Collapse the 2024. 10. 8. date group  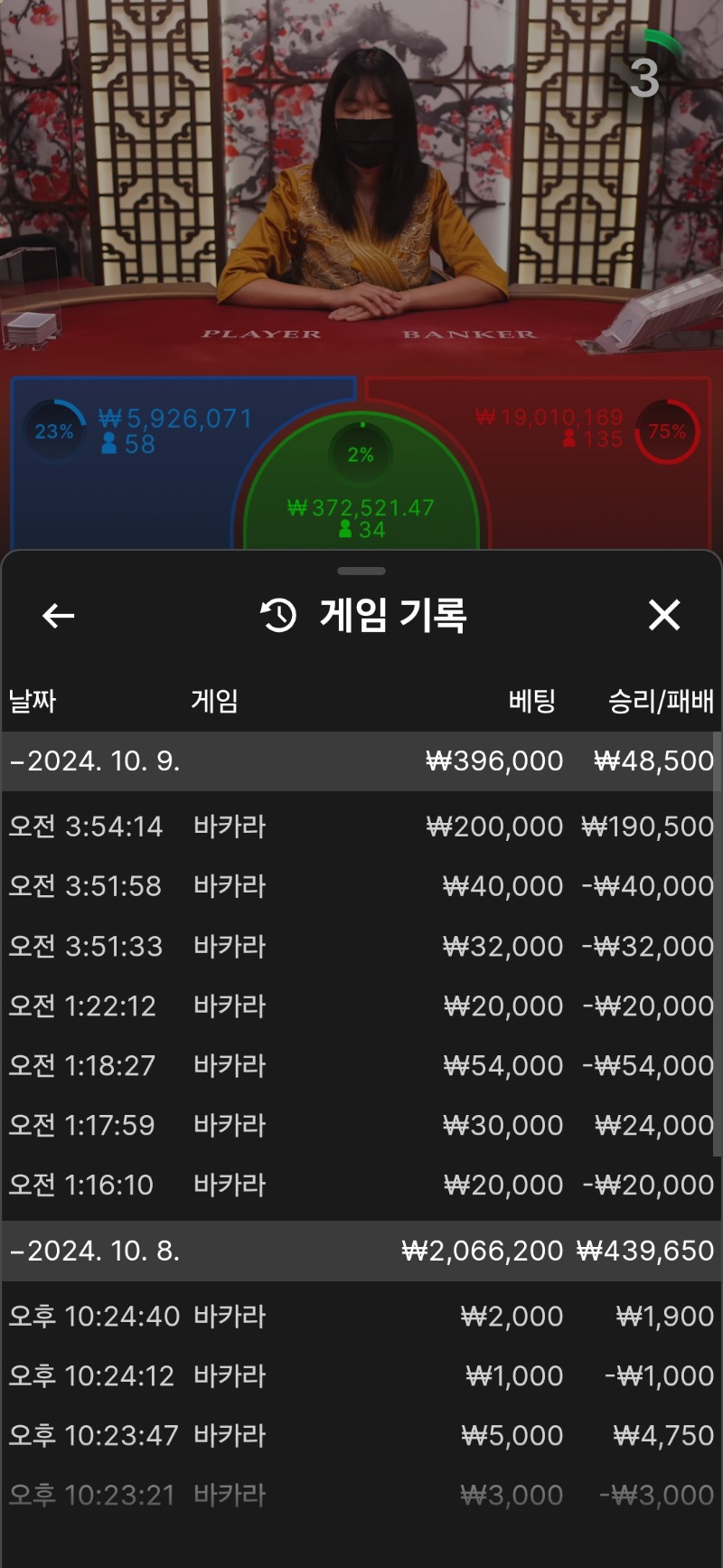click(x=95, y=1251)
